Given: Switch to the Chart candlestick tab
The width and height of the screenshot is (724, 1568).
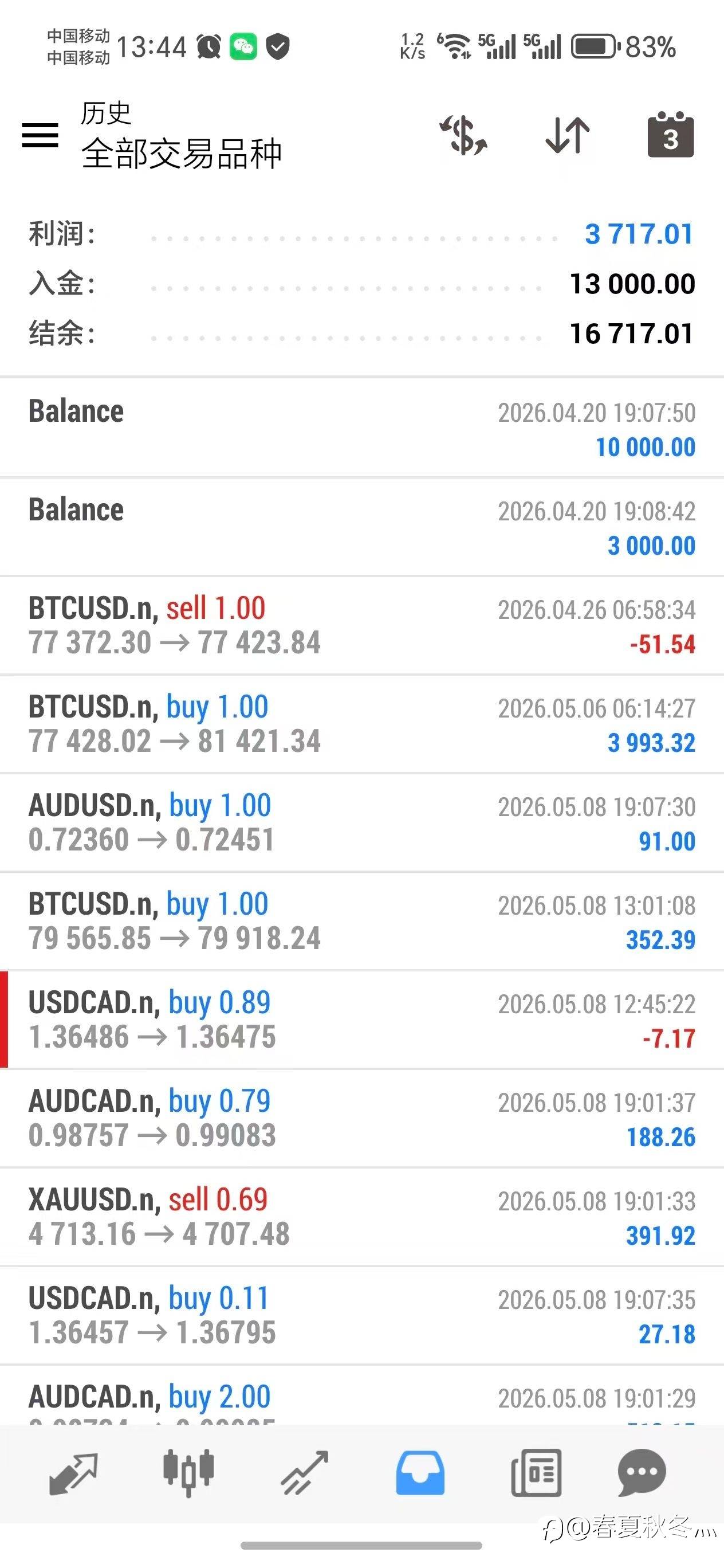Looking at the screenshot, I should pos(188,1473).
